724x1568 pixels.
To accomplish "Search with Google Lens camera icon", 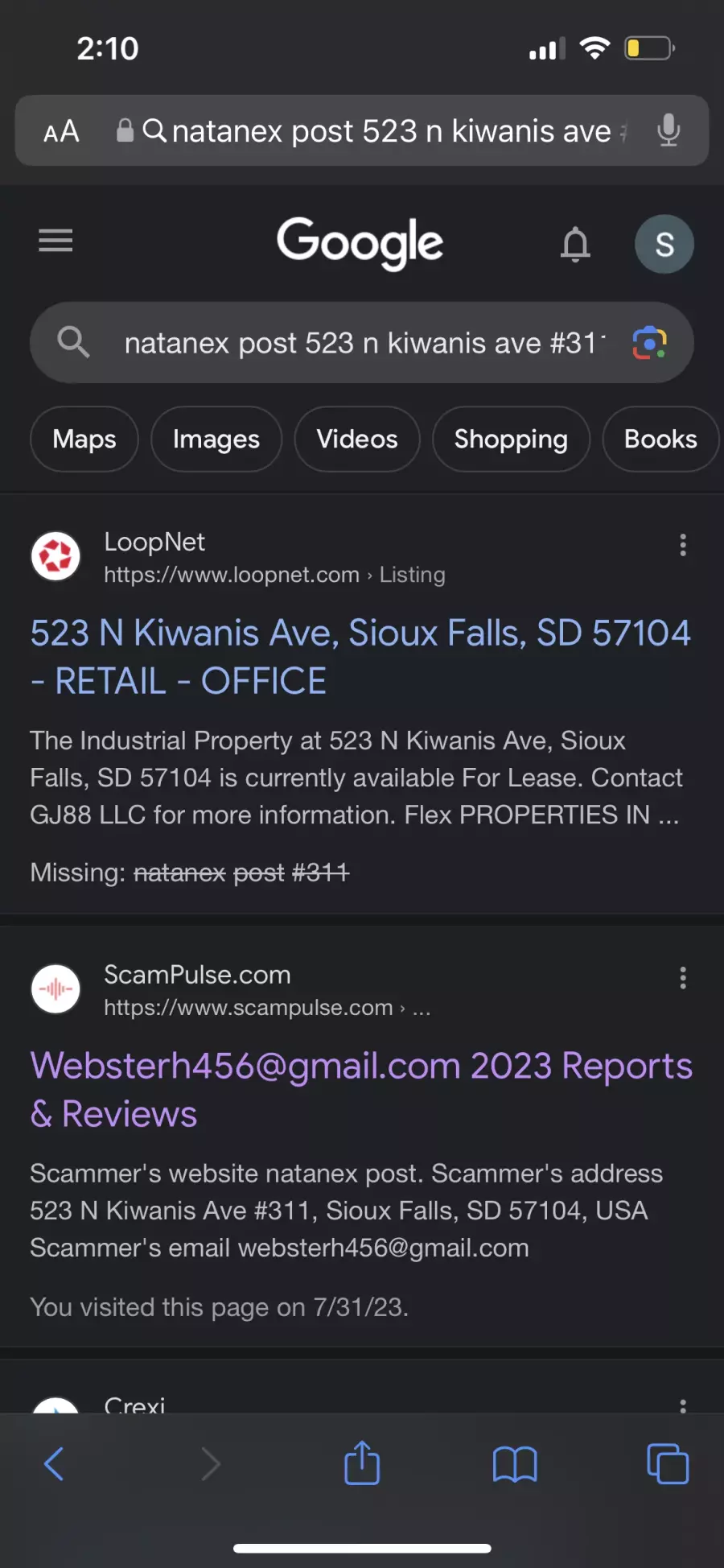I will click(649, 343).
